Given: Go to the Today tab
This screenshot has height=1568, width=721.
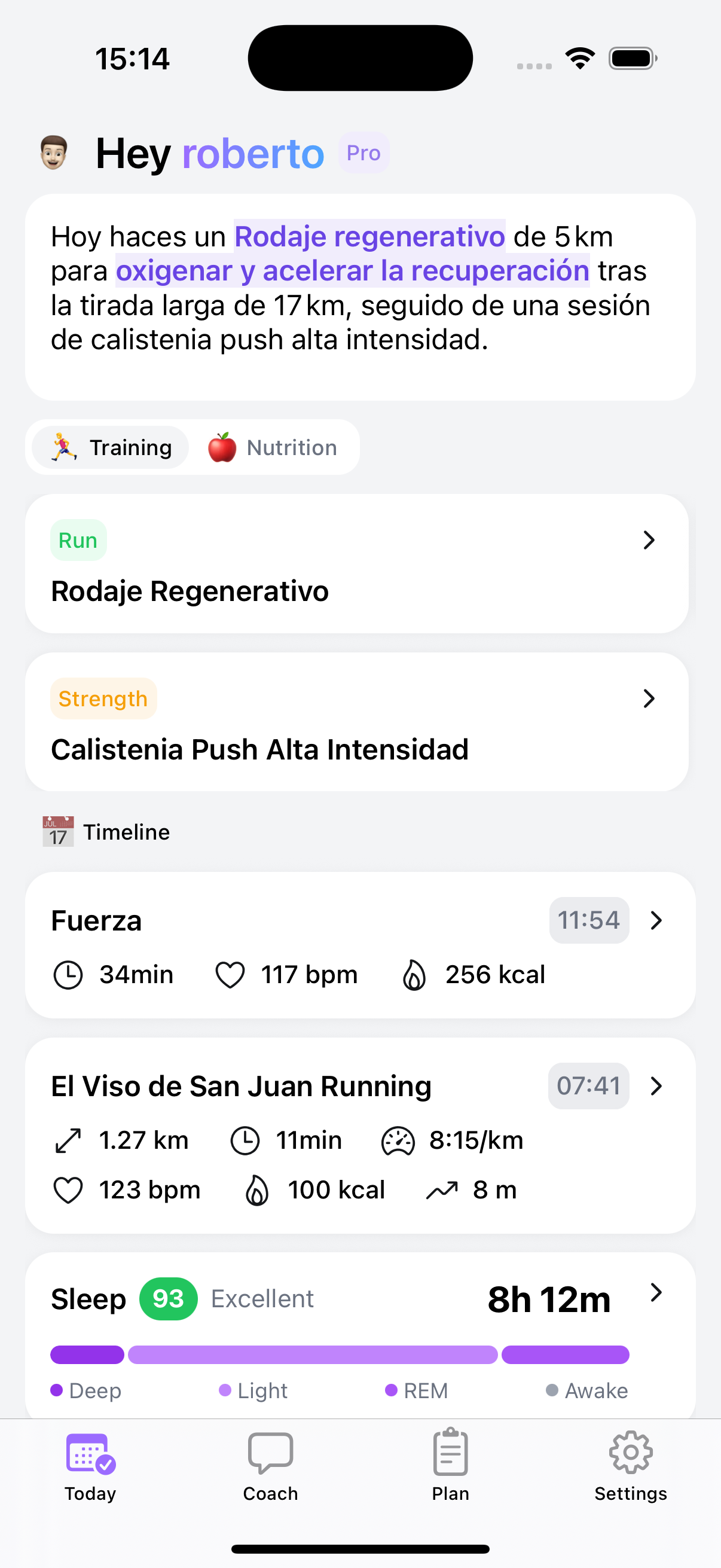Looking at the screenshot, I should (x=90, y=1467).
